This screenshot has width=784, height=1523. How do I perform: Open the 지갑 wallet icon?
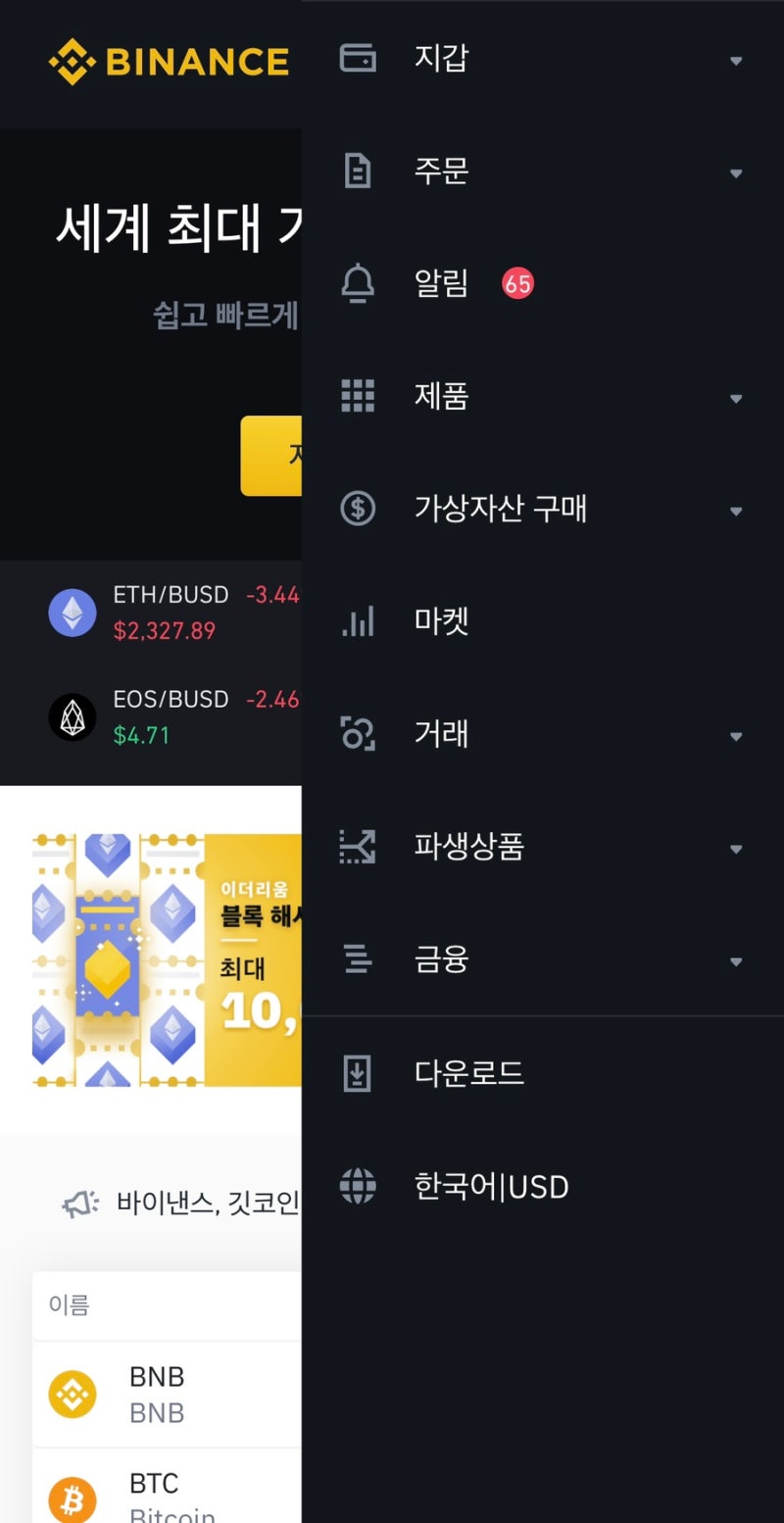(x=358, y=59)
